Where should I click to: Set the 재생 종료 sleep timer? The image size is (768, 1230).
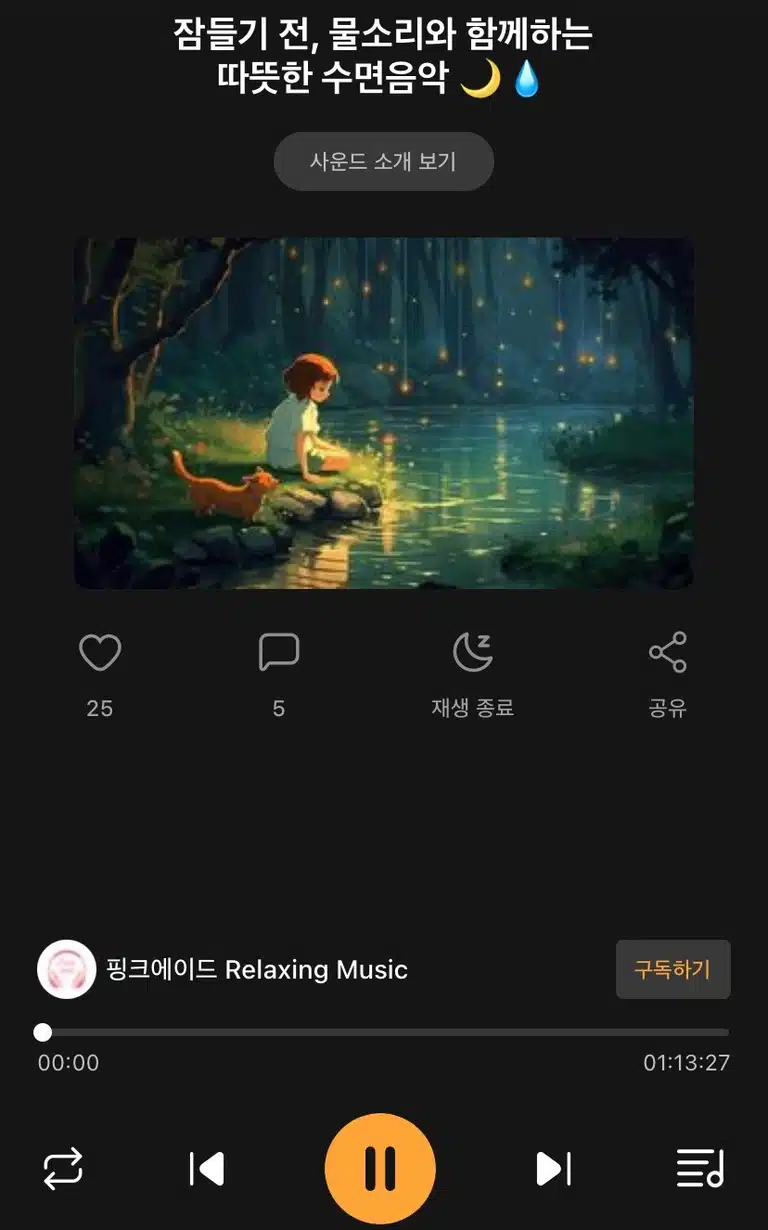pos(472,653)
